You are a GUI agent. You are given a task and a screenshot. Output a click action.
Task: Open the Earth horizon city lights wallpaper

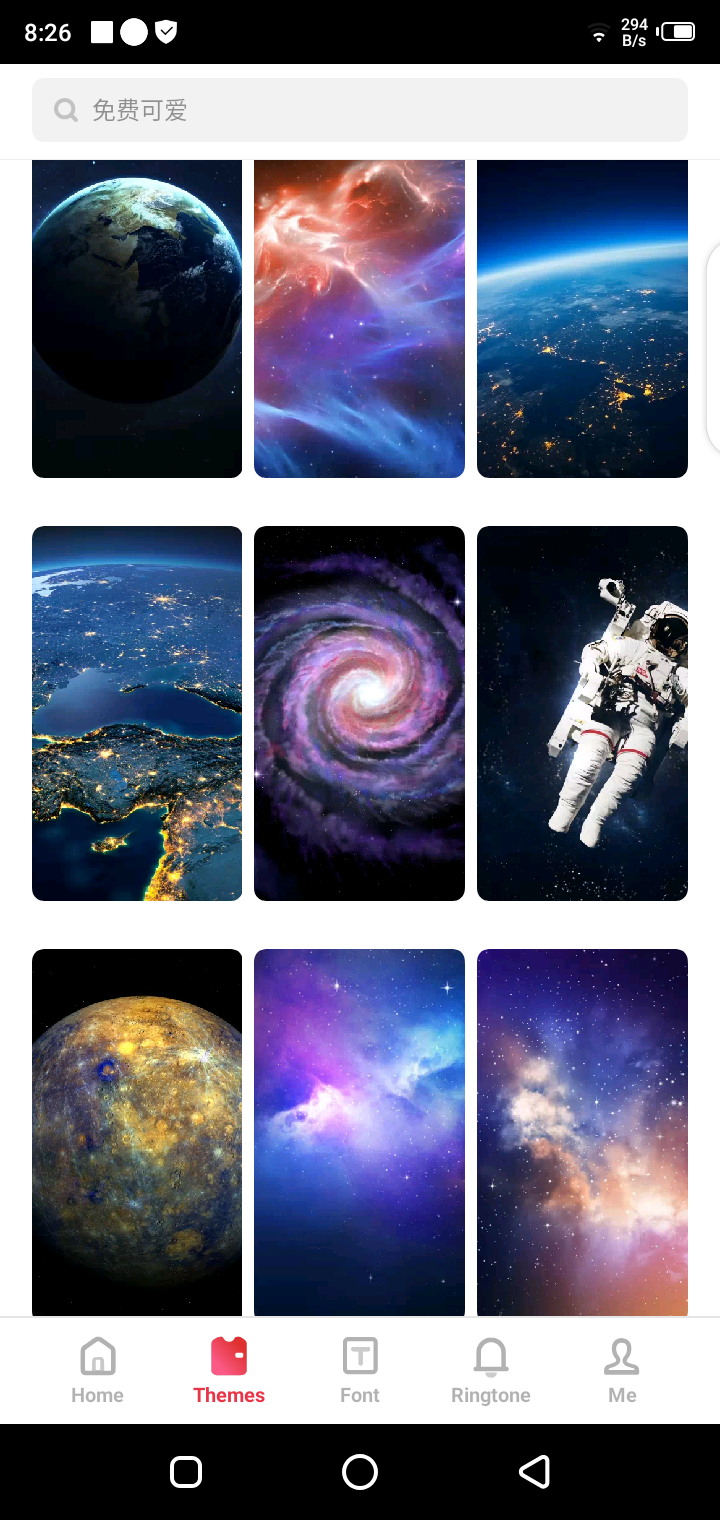click(582, 318)
